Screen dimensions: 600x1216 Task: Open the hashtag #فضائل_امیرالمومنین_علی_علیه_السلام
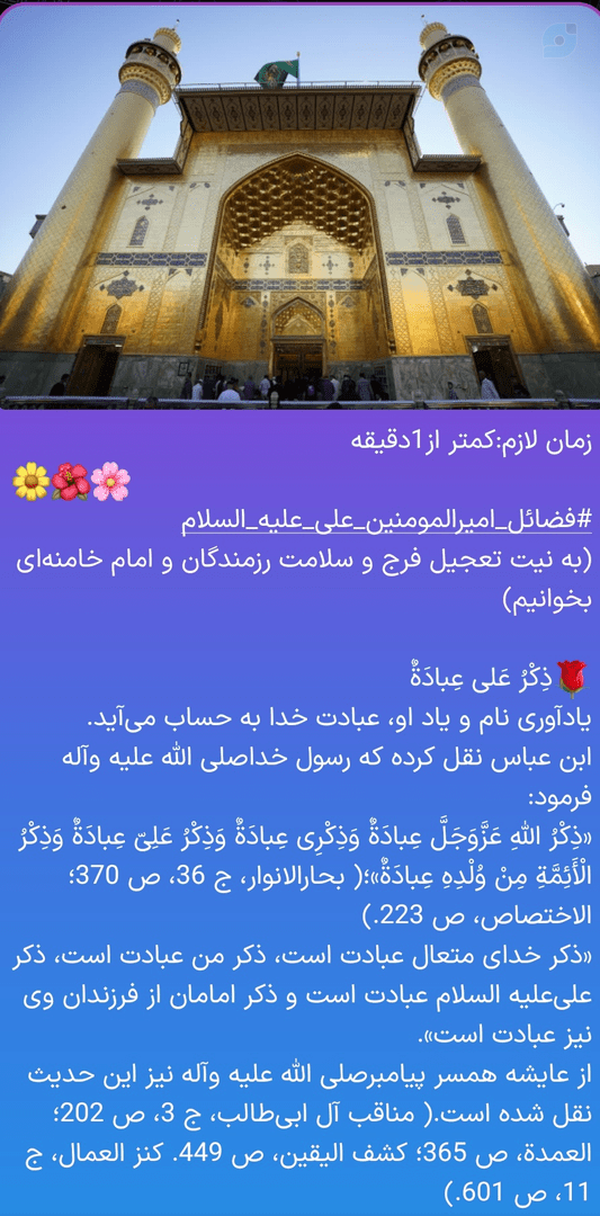click(x=388, y=521)
